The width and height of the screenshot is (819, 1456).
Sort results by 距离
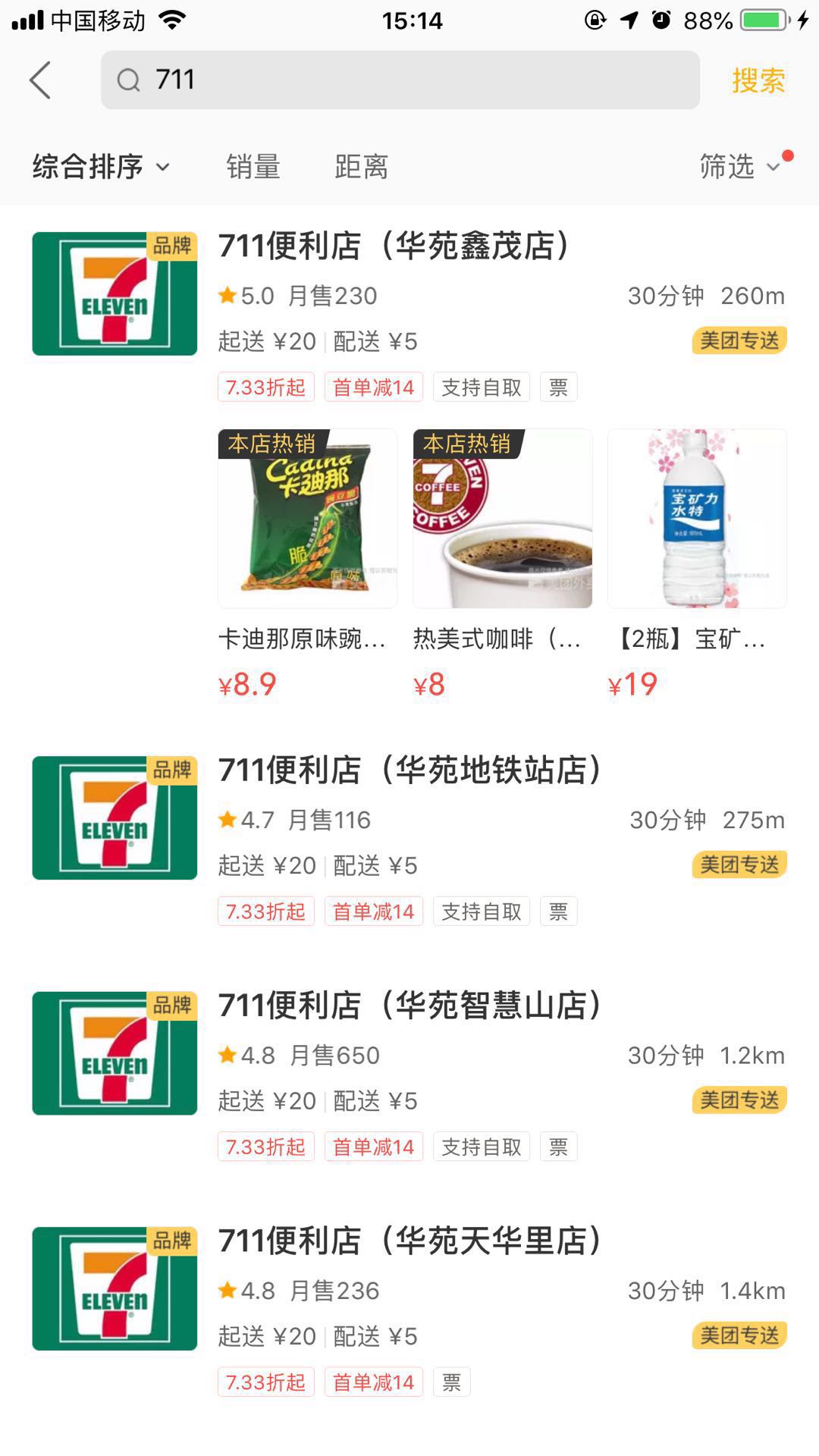361,167
